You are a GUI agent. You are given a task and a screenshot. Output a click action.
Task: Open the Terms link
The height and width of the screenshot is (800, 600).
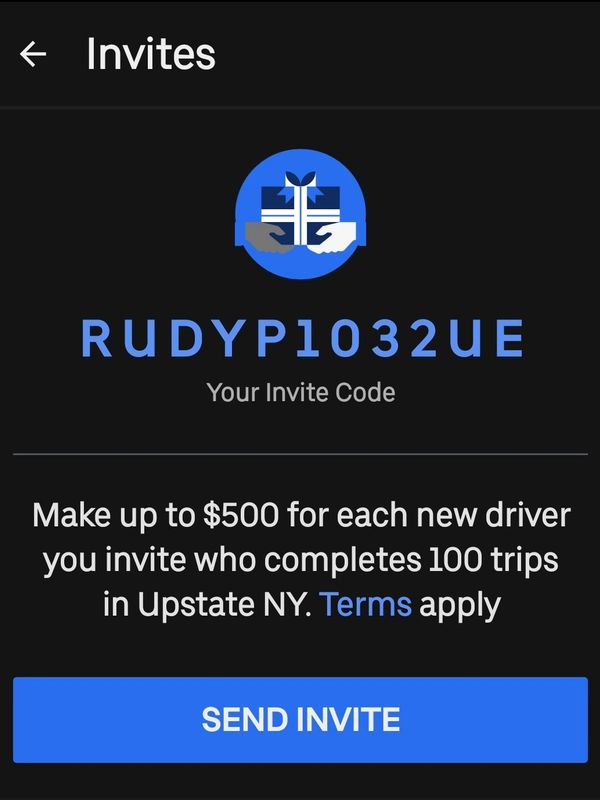[365, 604]
